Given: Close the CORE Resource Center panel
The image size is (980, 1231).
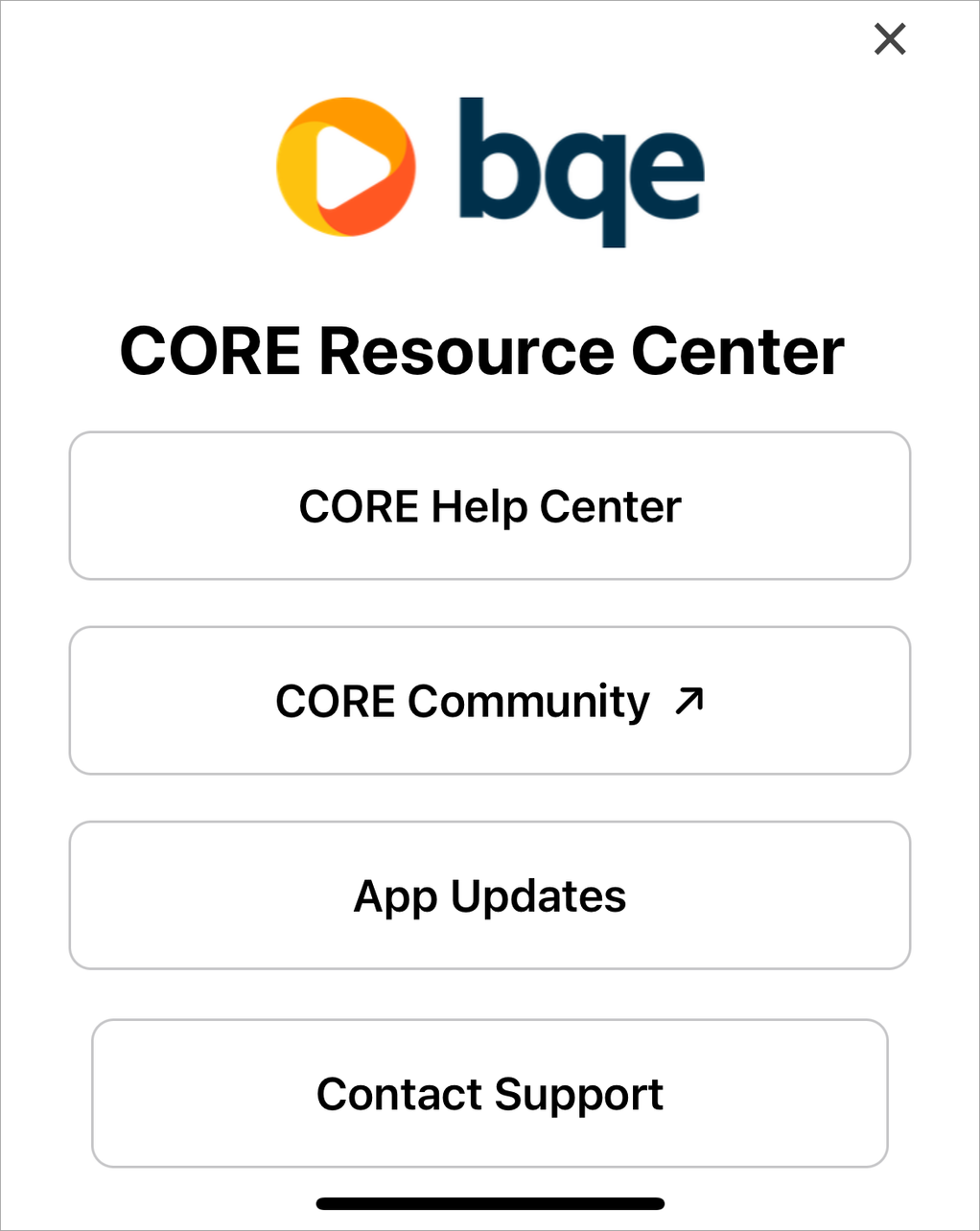Looking at the screenshot, I should tap(889, 39).
